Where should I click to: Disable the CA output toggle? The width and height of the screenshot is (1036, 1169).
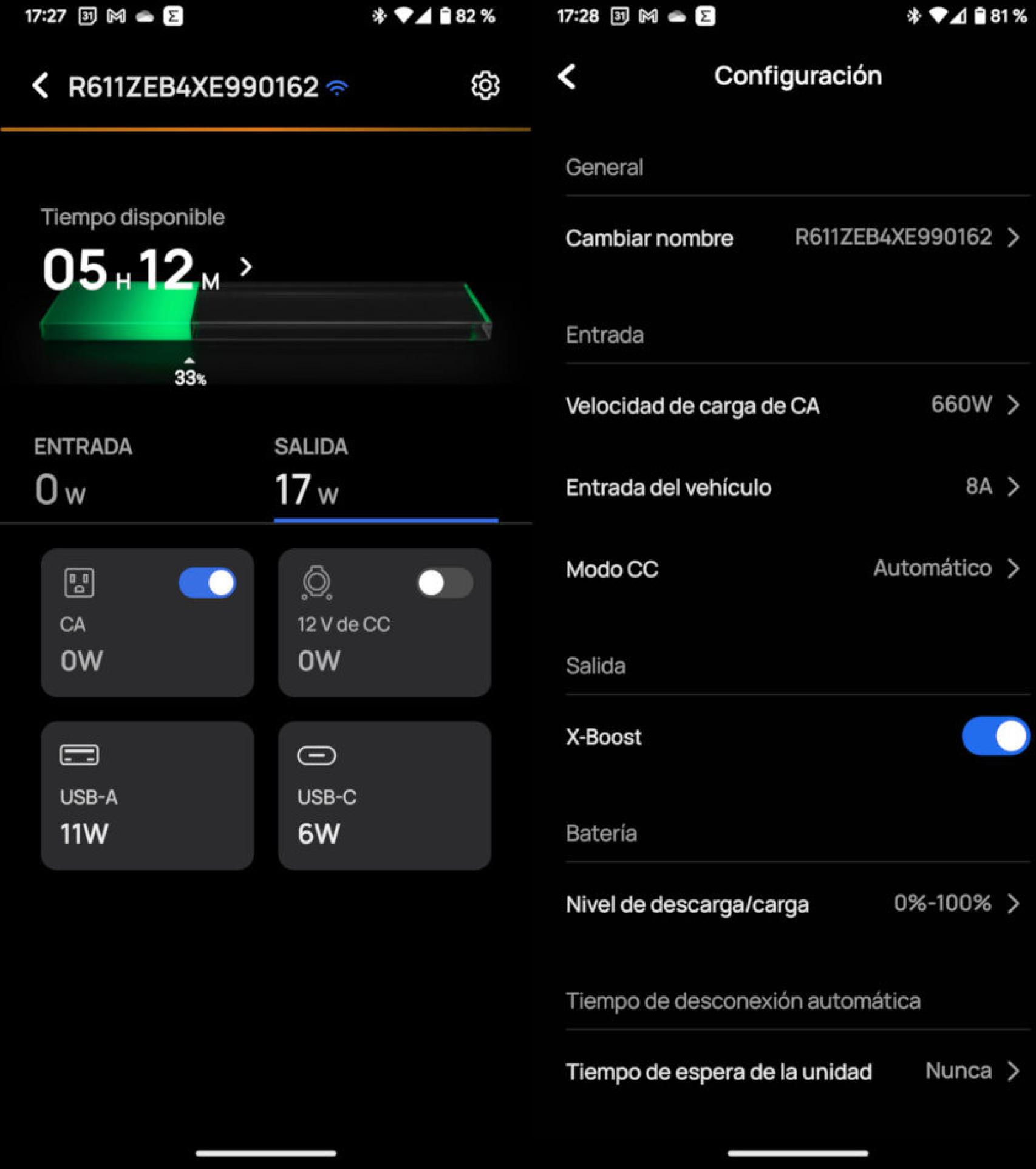pyautogui.click(x=207, y=582)
